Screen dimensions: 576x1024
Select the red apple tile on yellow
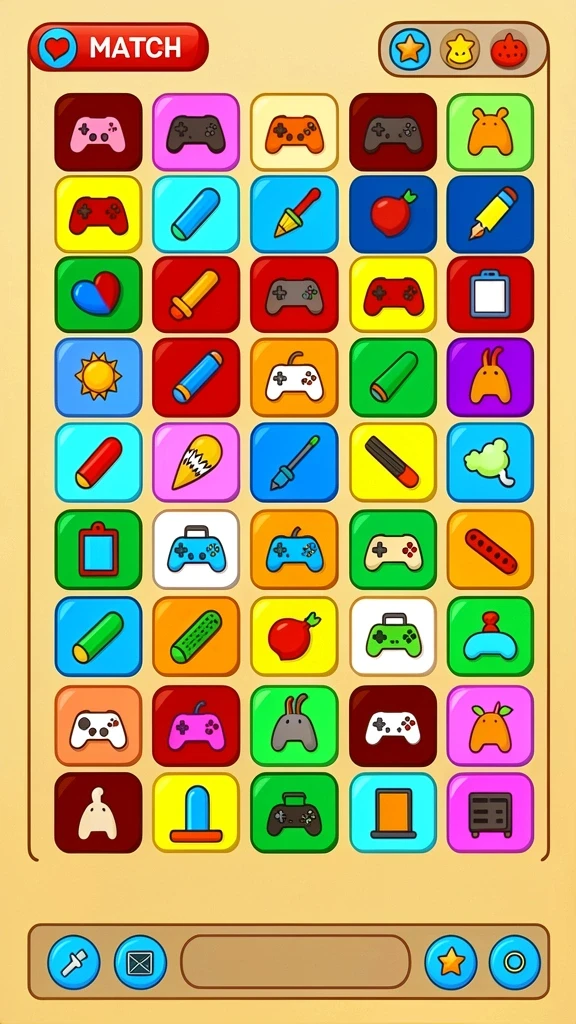[294, 636]
